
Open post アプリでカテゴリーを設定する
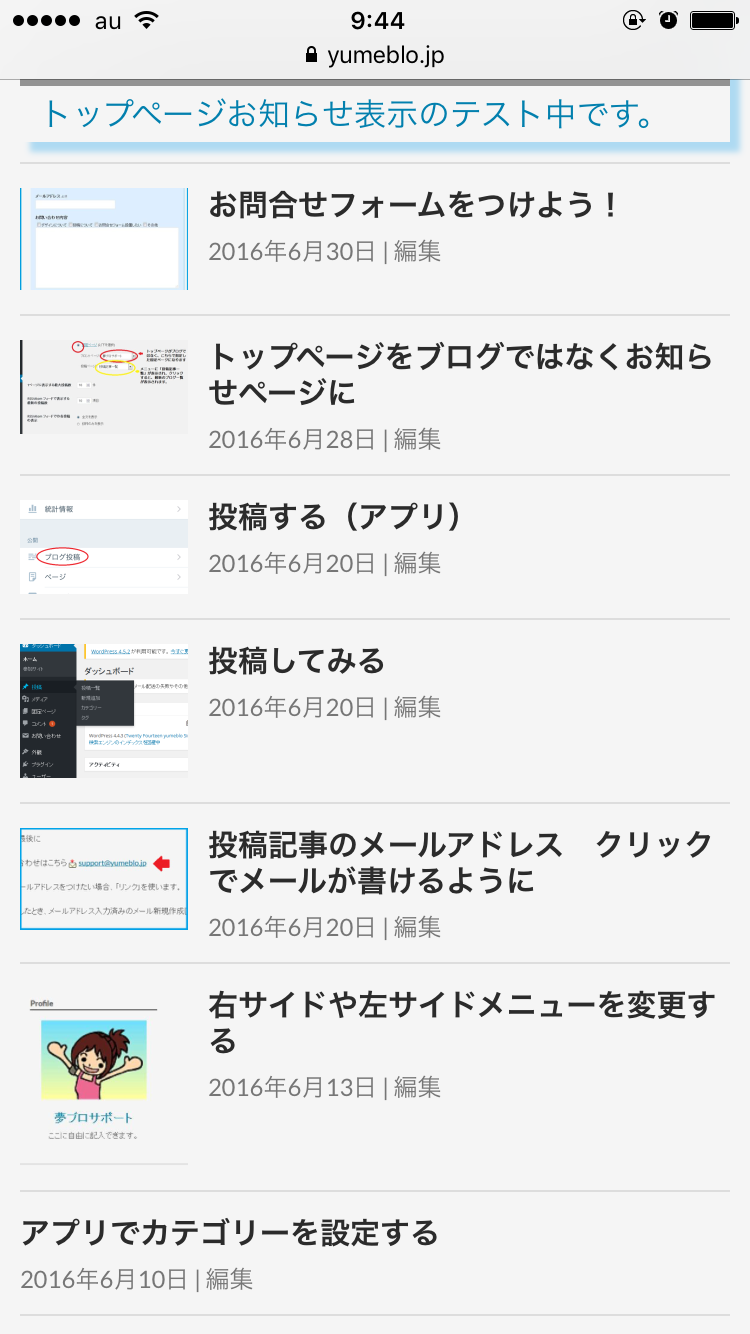(230, 1233)
